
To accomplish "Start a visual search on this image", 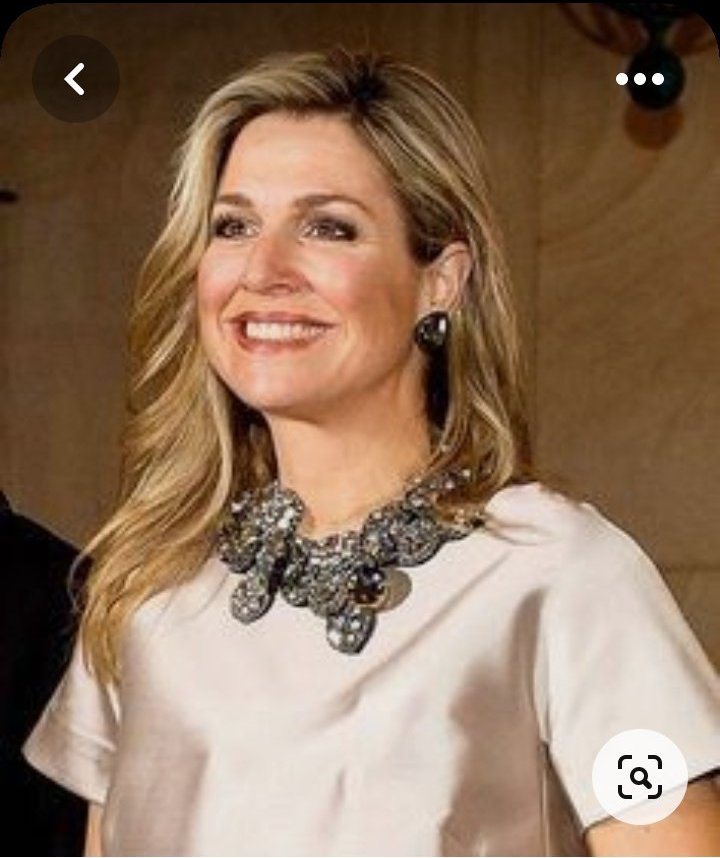I will tap(640, 776).
